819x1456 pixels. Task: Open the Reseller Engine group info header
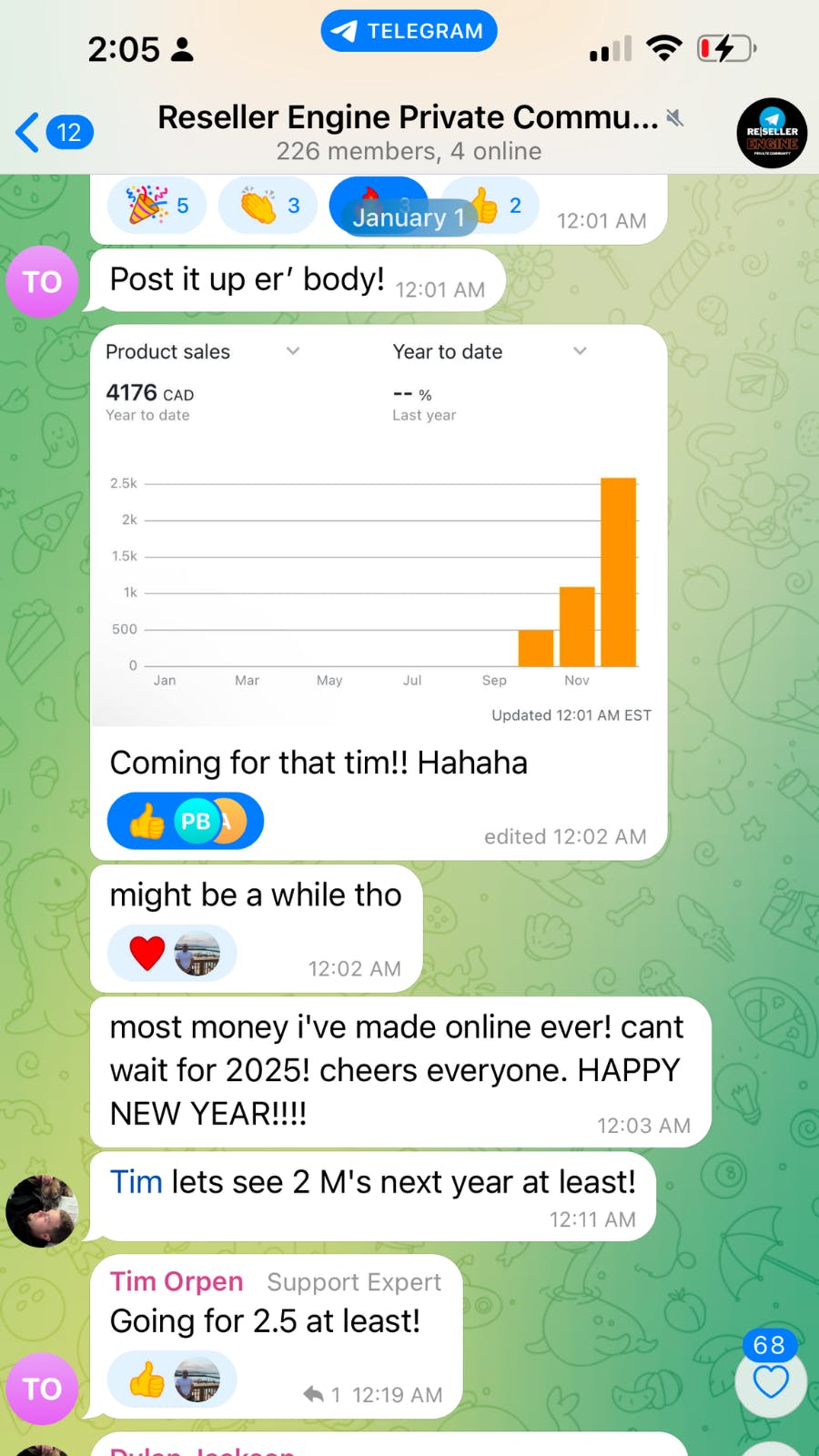pyautogui.click(x=409, y=133)
